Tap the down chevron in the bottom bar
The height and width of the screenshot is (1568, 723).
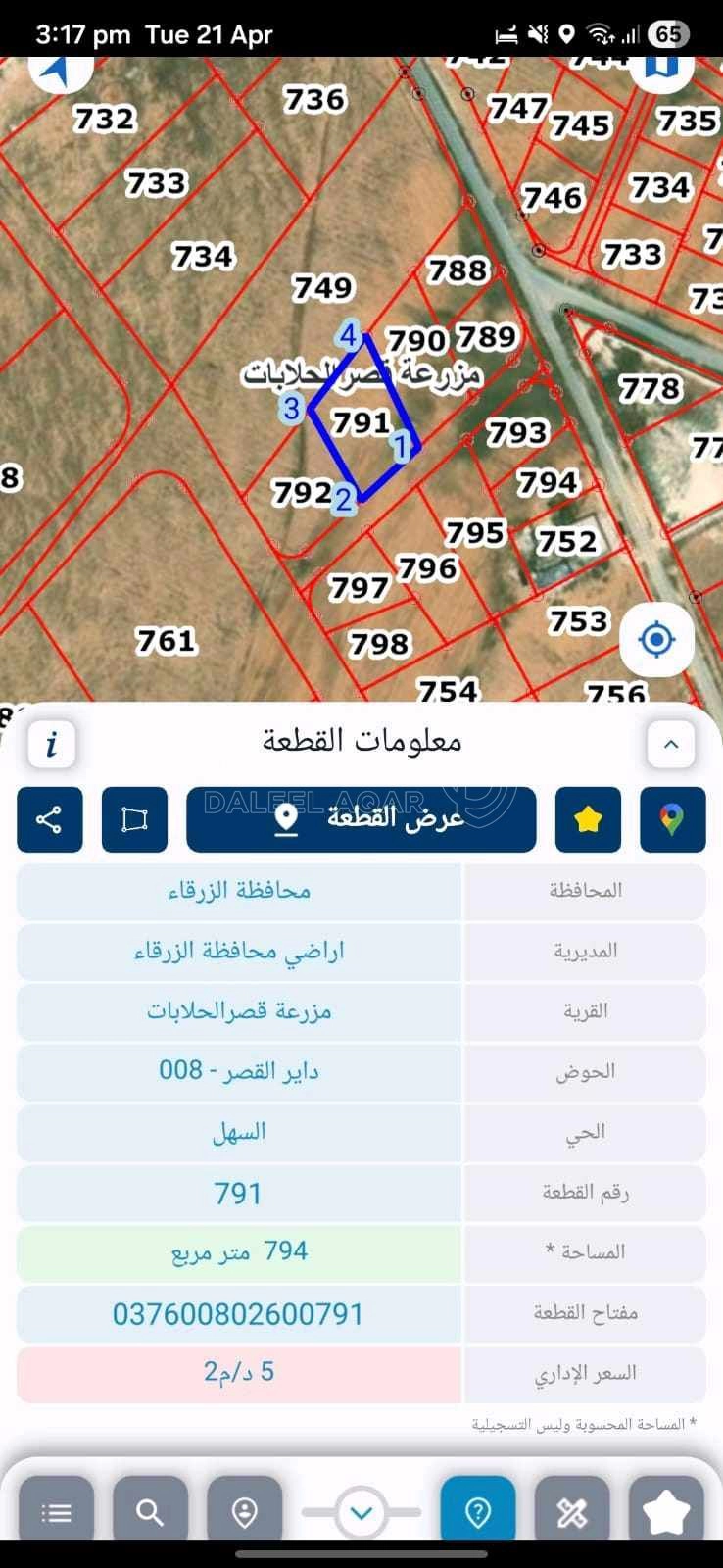point(361,1510)
